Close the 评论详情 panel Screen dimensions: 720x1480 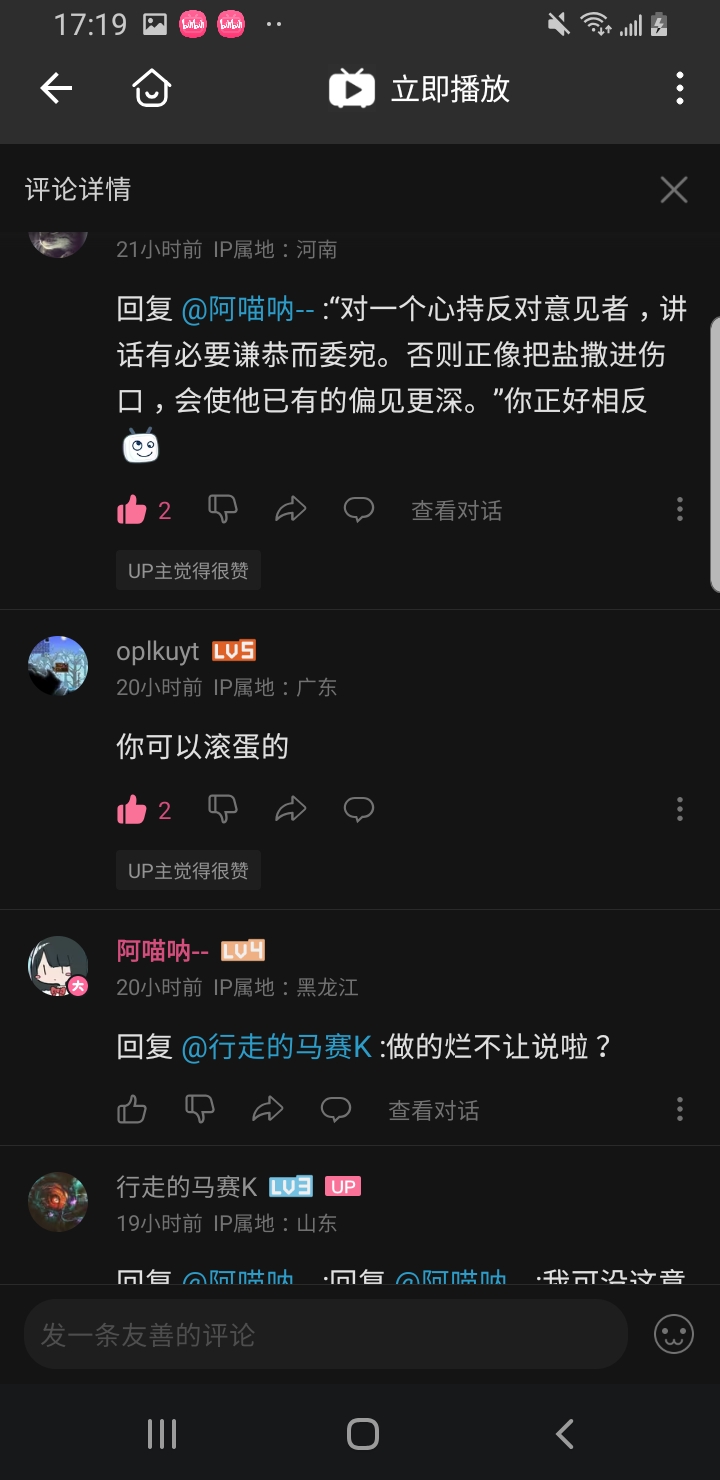(674, 190)
